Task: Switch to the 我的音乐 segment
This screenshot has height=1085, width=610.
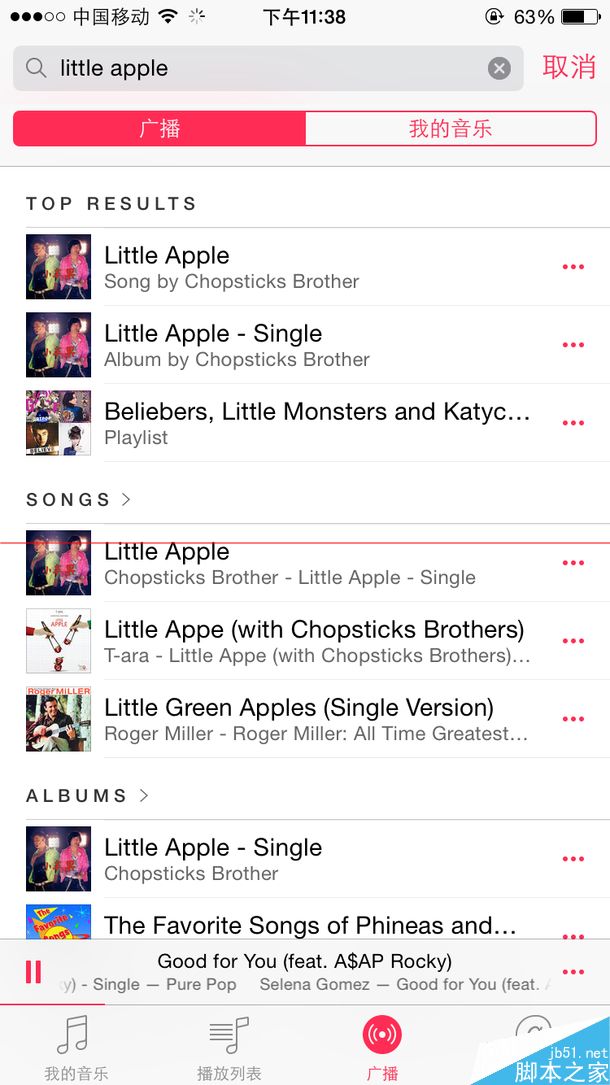Action: pos(450,129)
